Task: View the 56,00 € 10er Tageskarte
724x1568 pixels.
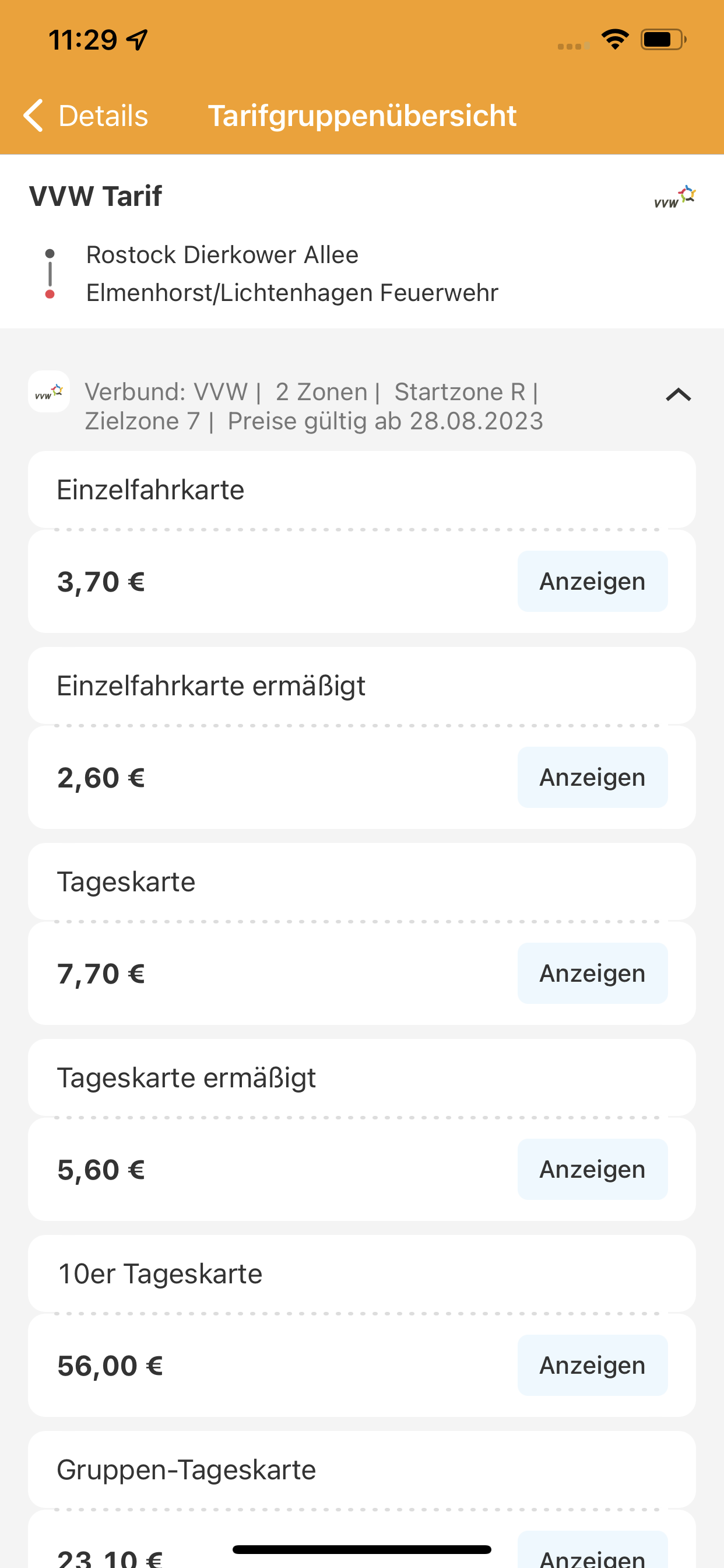Action: coord(592,1366)
